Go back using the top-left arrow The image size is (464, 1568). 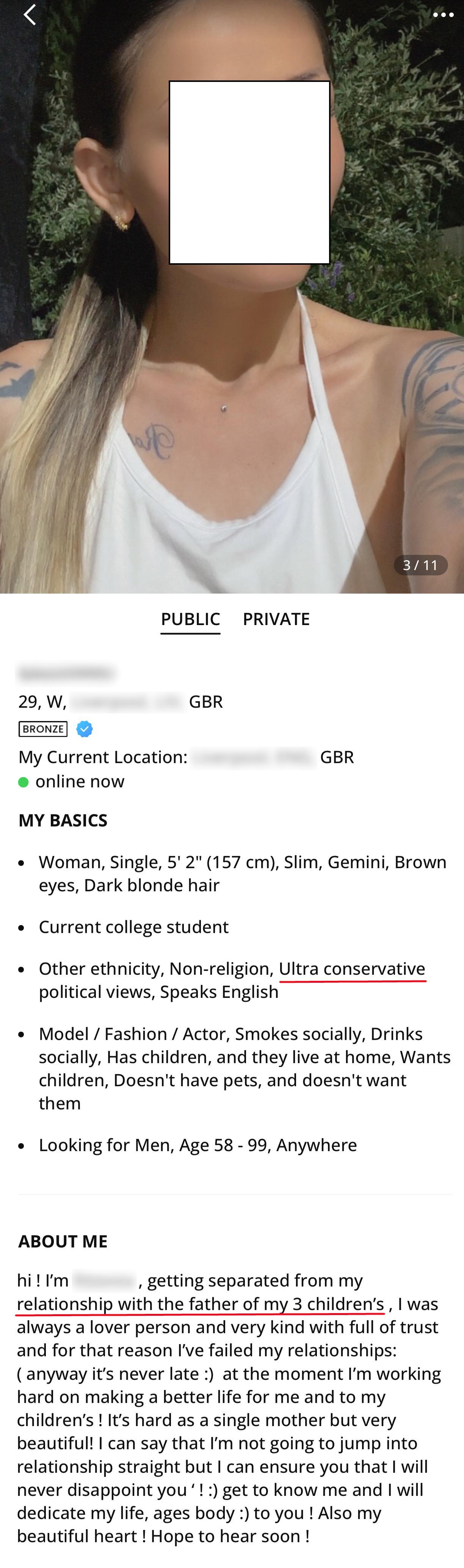28,15
